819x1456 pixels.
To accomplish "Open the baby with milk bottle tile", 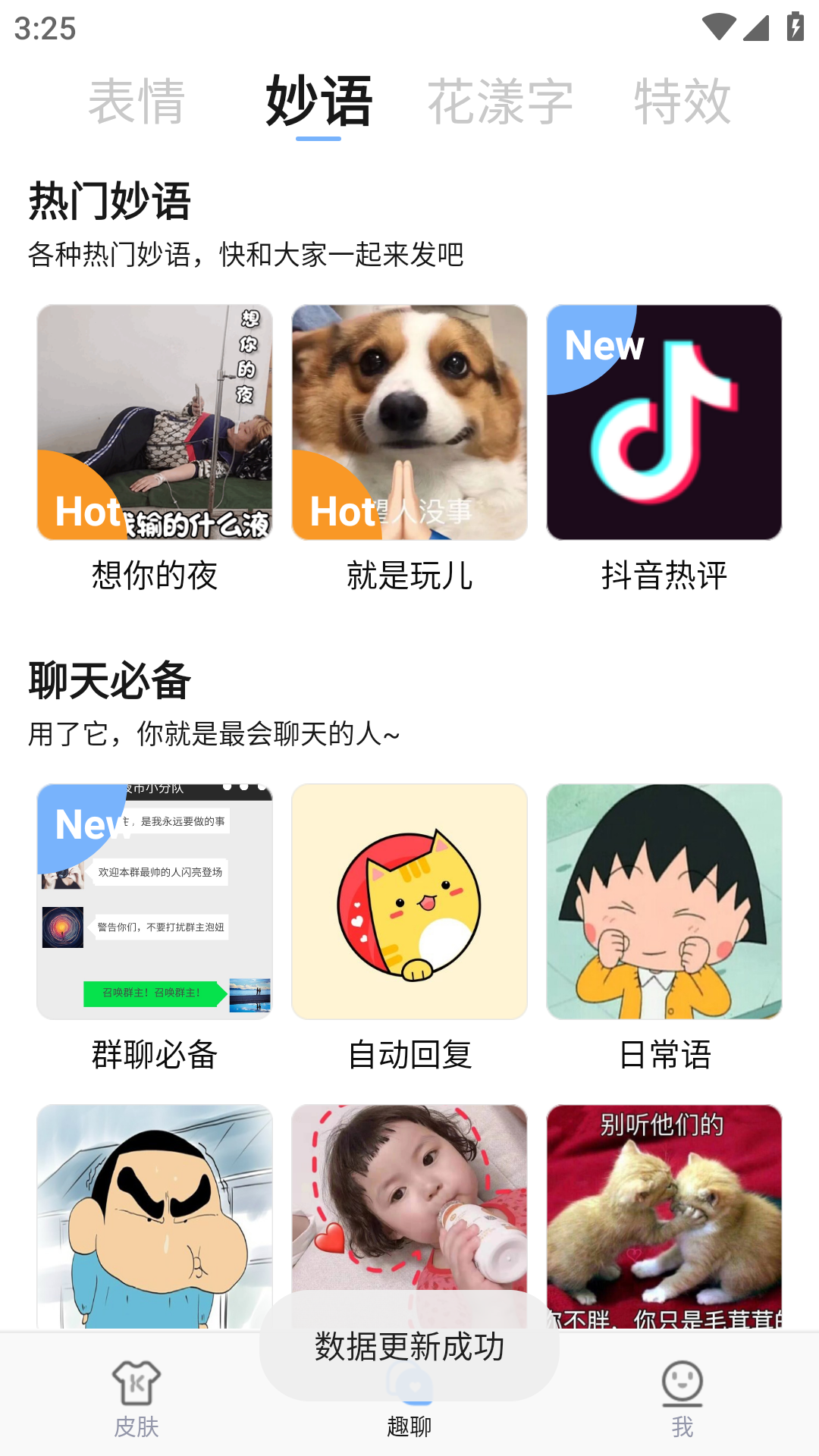I will (409, 1198).
